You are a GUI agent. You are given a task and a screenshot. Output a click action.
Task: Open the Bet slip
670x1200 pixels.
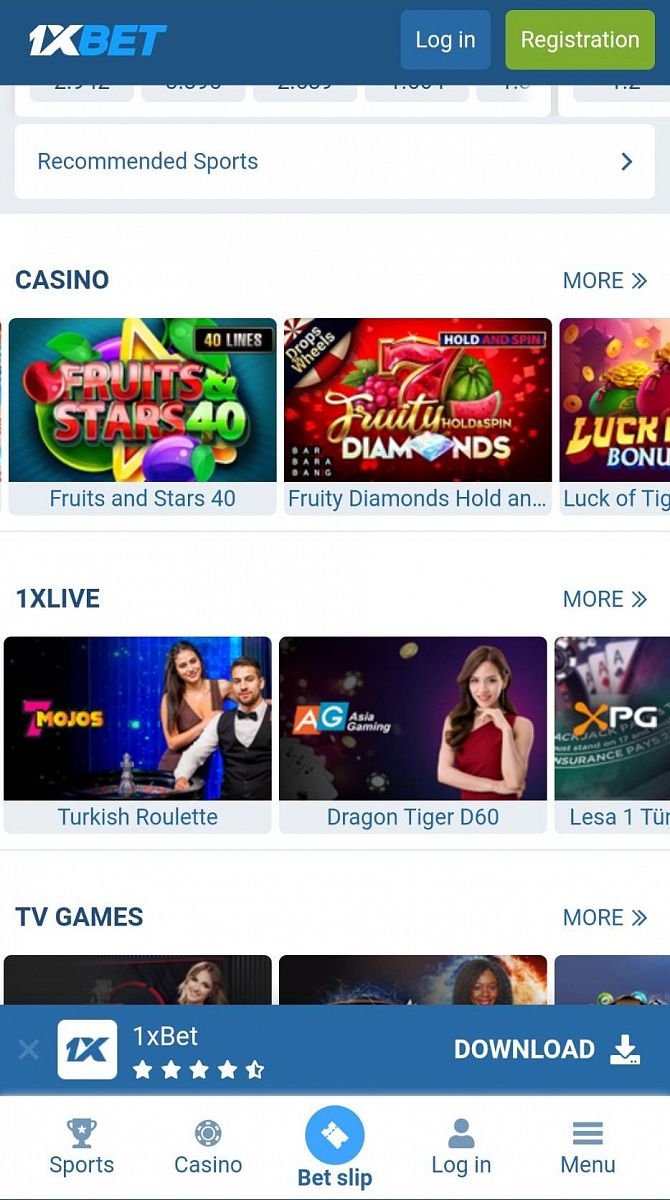pyautogui.click(x=334, y=1147)
